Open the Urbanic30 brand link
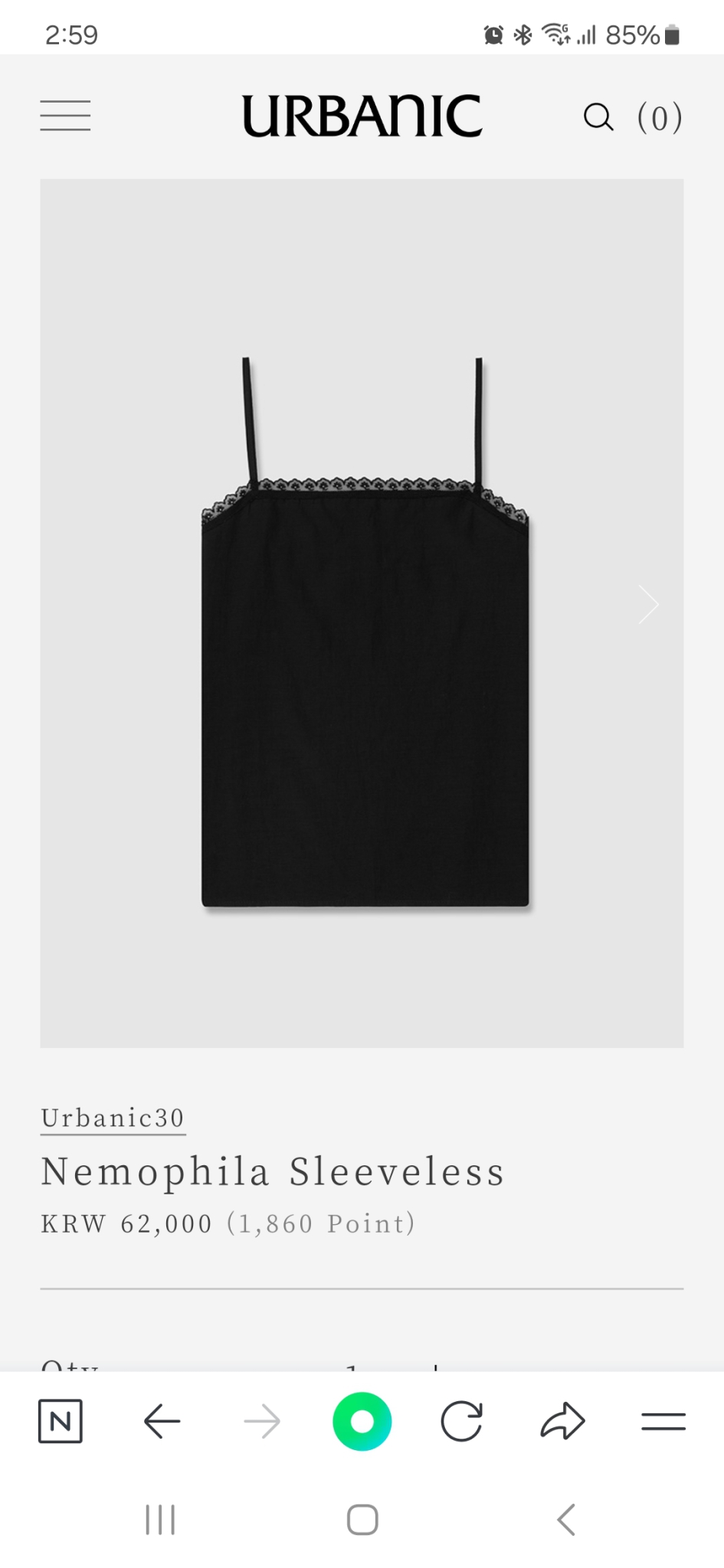This screenshot has width=724, height=1568. pyautogui.click(x=113, y=1118)
